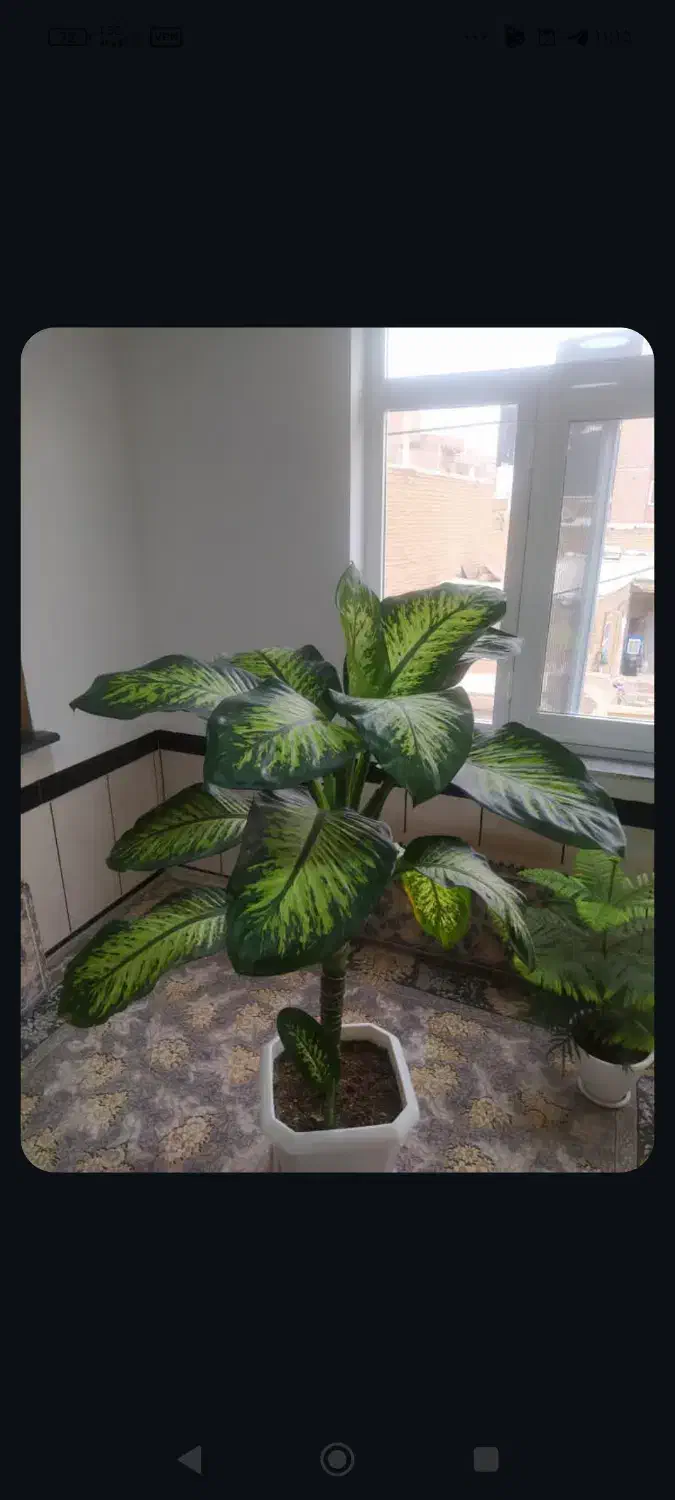
Task: Tap the system back button
Action: coord(190,1459)
